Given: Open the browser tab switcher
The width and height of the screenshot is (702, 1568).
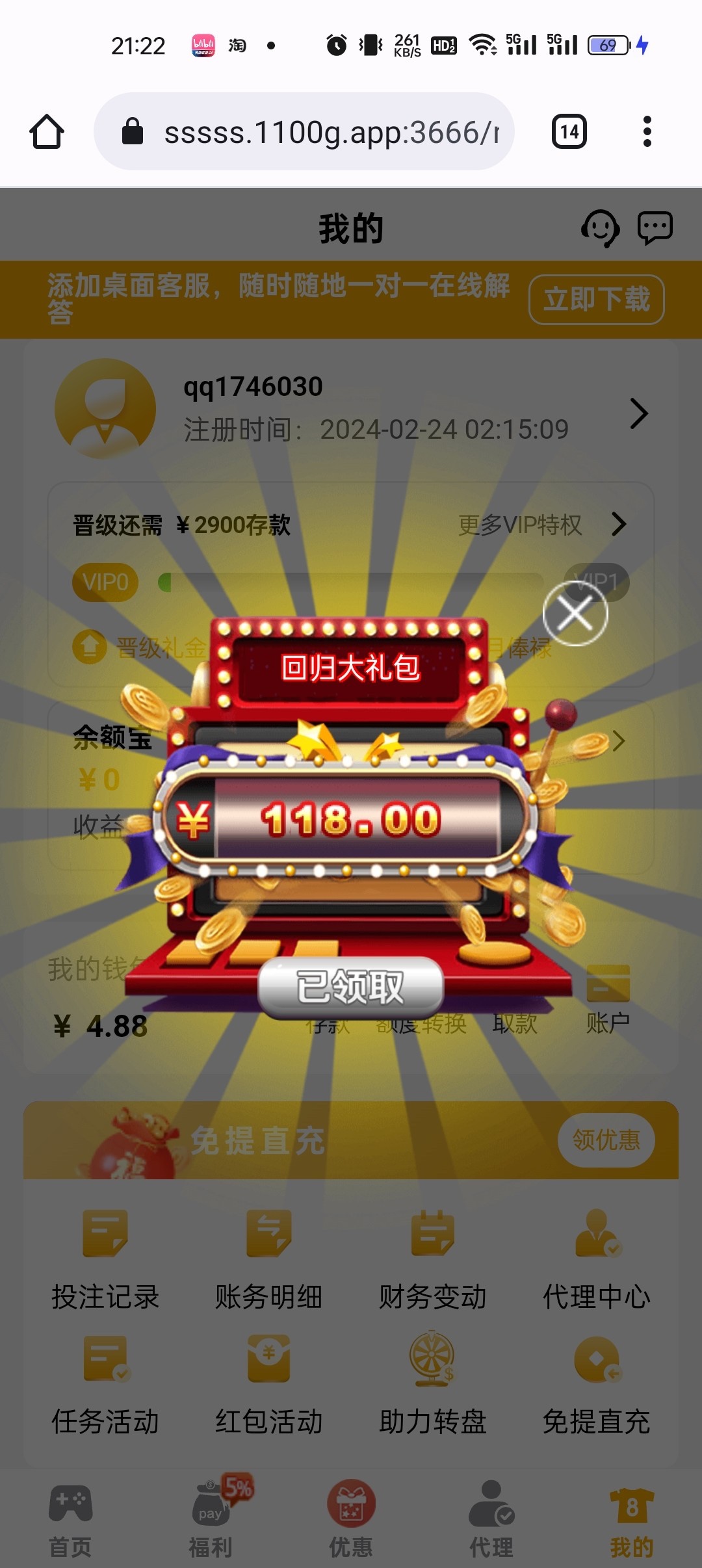Looking at the screenshot, I should [569, 132].
